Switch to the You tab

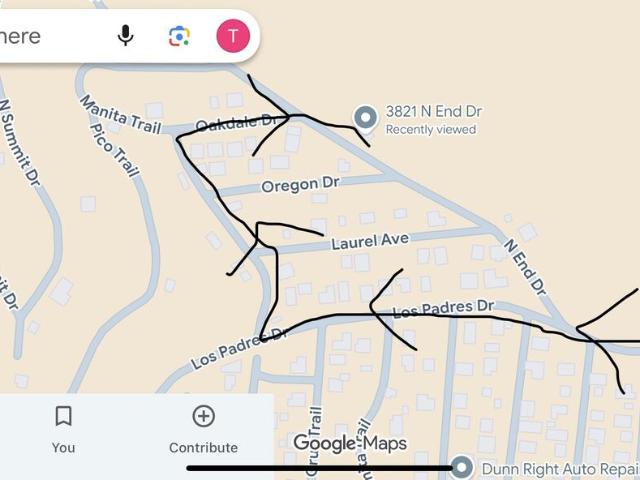(63, 429)
